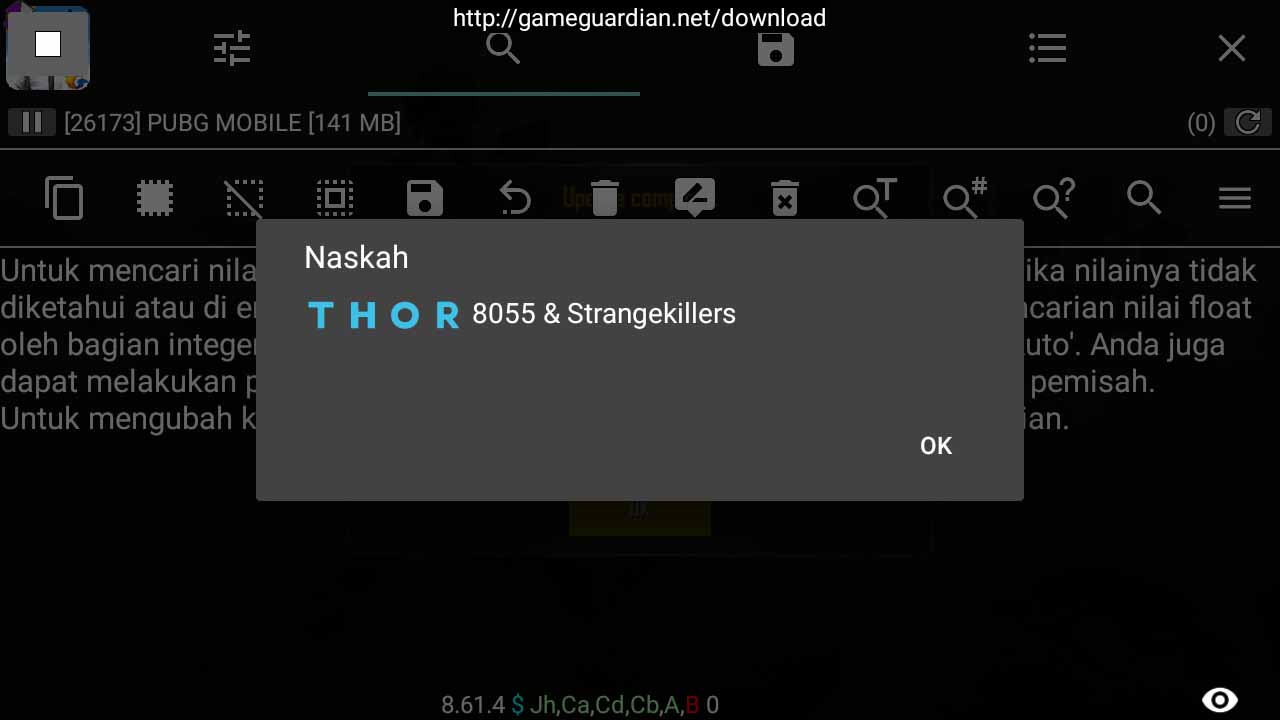The image size is (1280, 720).
Task: Refresh the search results
Action: pyautogui.click(x=1247, y=122)
